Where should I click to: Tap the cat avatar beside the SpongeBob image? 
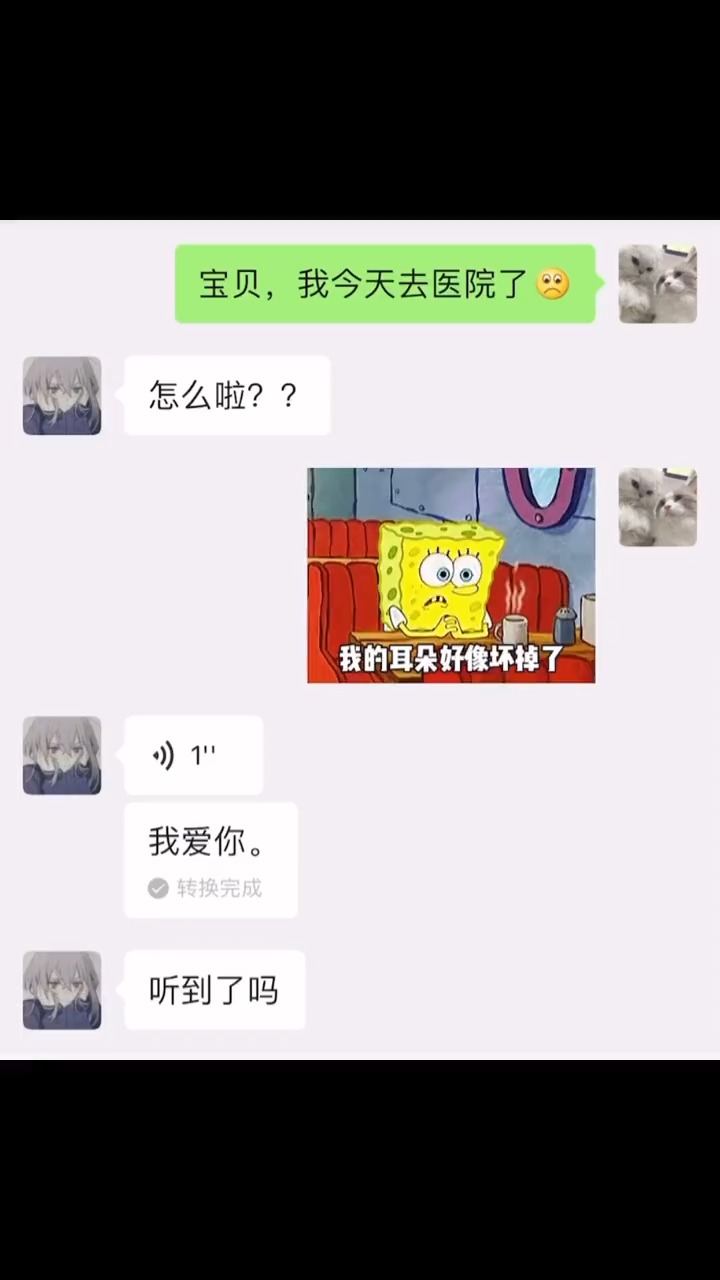(x=657, y=507)
